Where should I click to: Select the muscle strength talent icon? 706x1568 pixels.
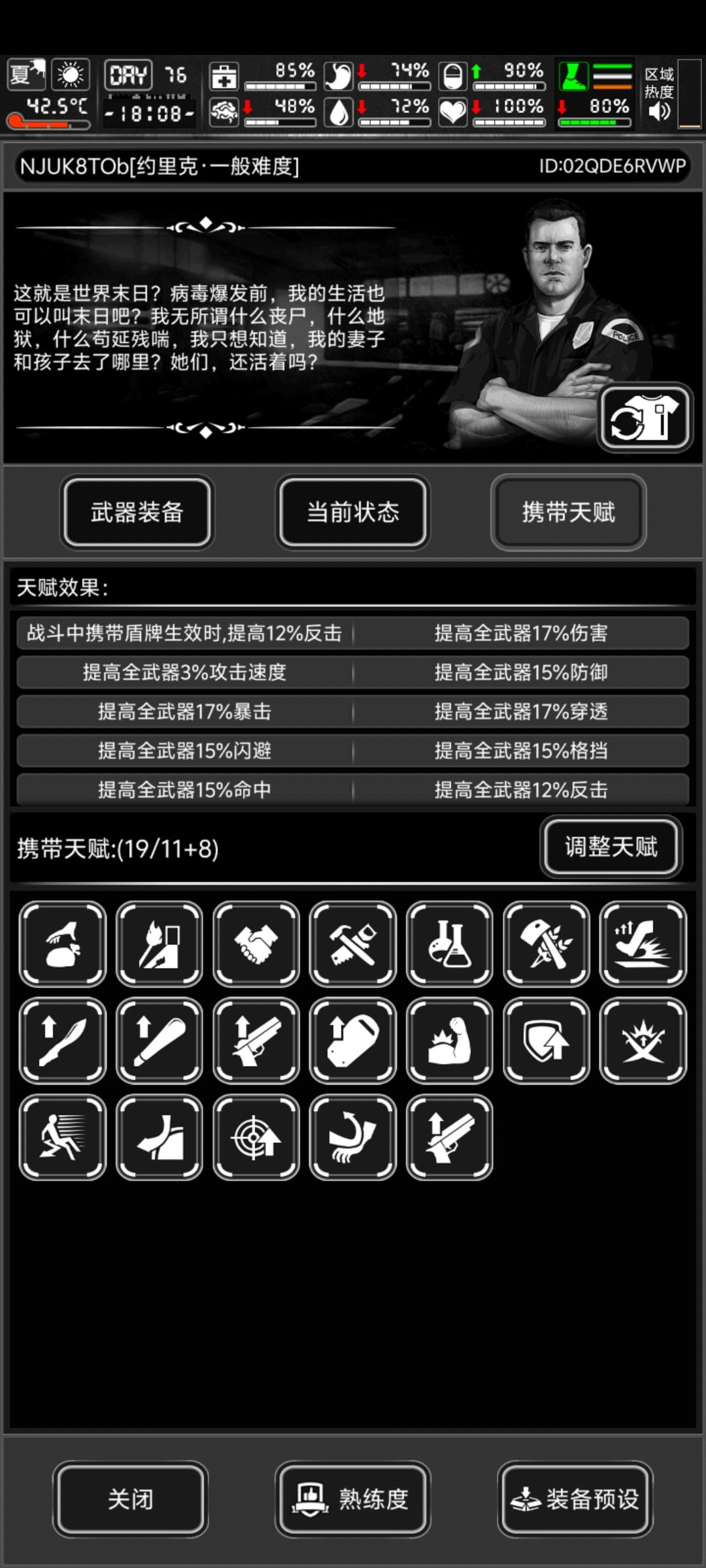449,1040
